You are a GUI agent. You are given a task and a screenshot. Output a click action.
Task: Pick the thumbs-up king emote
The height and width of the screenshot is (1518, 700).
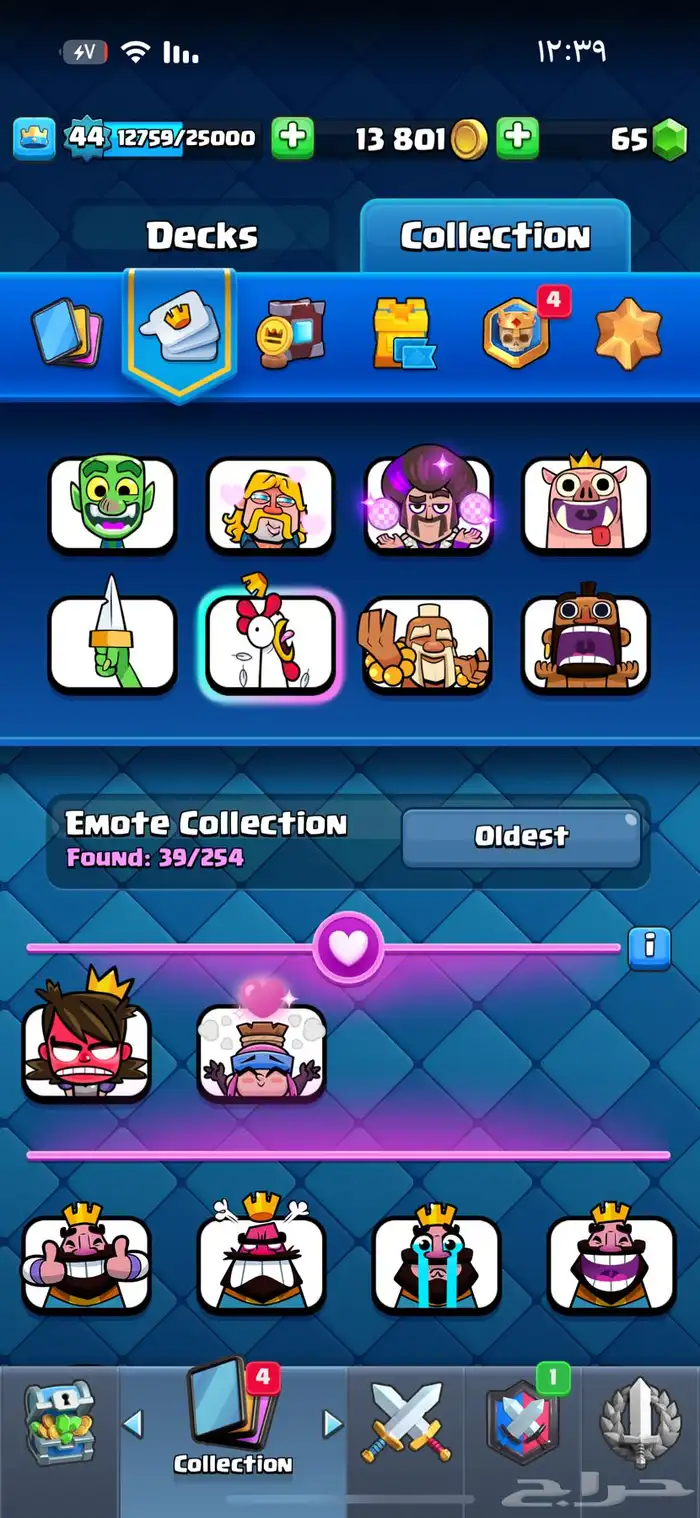click(87, 1262)
